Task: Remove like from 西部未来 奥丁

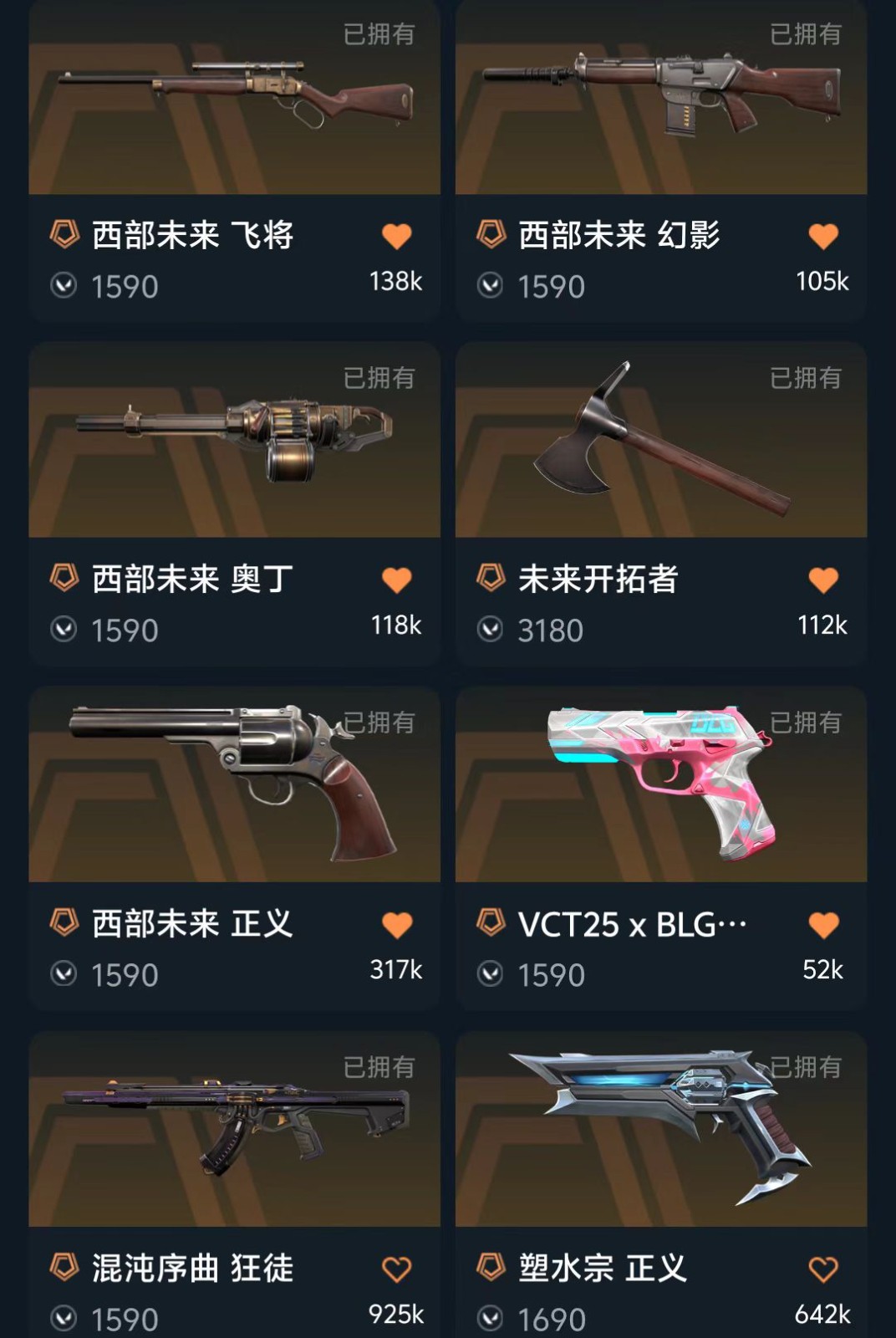Action: 396,580
